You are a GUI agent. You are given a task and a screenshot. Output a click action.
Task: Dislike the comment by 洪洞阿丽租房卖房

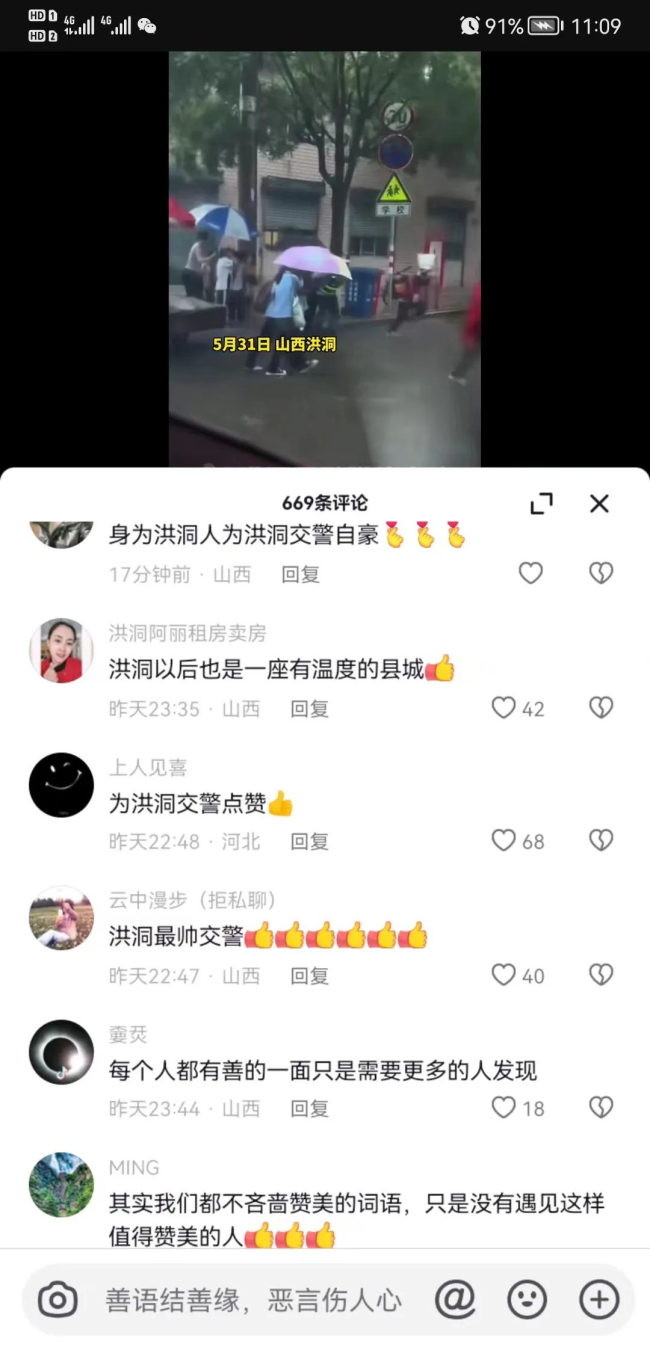(x=601, y=708)
